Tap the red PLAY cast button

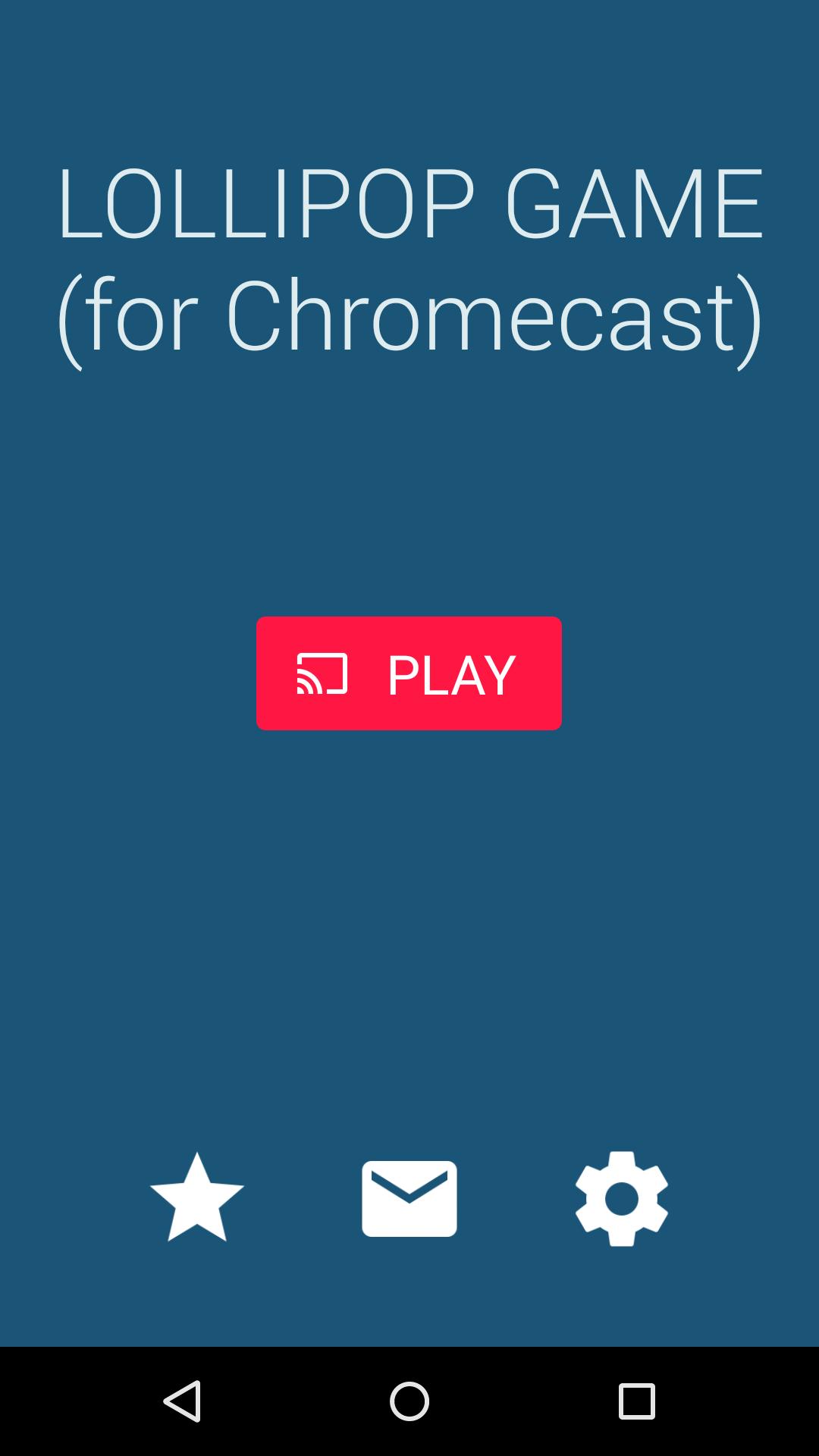(x=409, y=673)
